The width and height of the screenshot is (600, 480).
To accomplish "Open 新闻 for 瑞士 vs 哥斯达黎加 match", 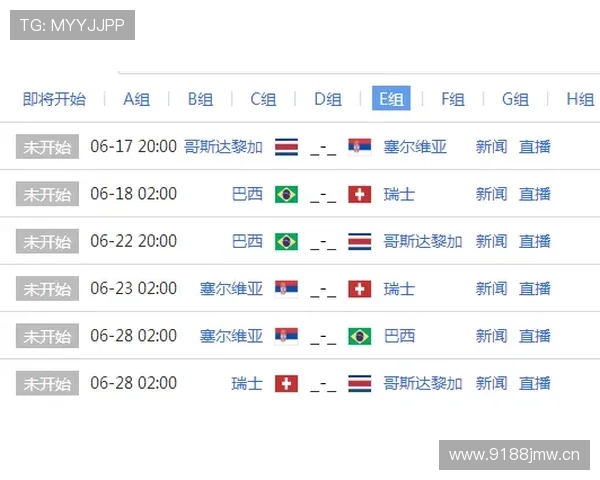I will coord(491,383).
